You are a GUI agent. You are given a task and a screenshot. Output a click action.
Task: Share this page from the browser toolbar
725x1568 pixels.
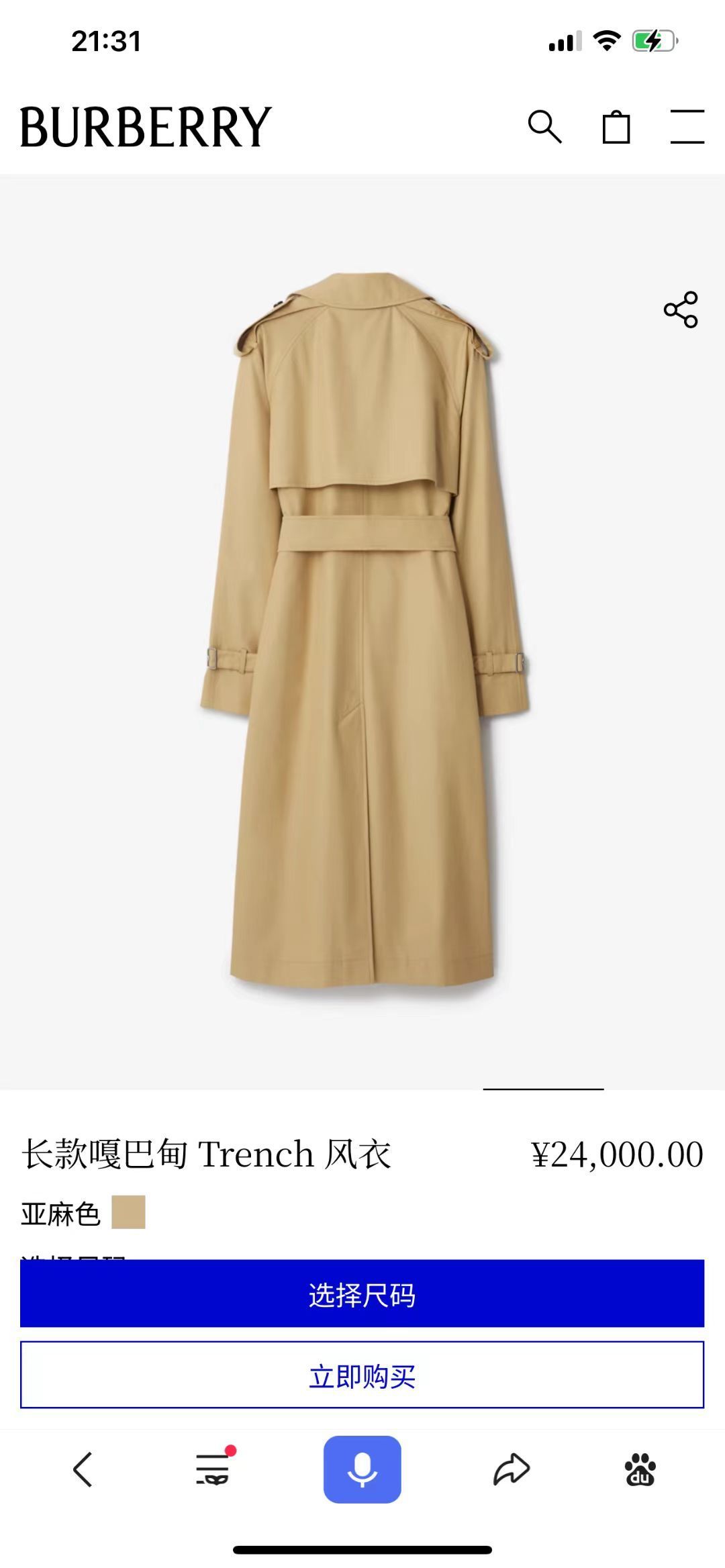(x=512, y=1469)
